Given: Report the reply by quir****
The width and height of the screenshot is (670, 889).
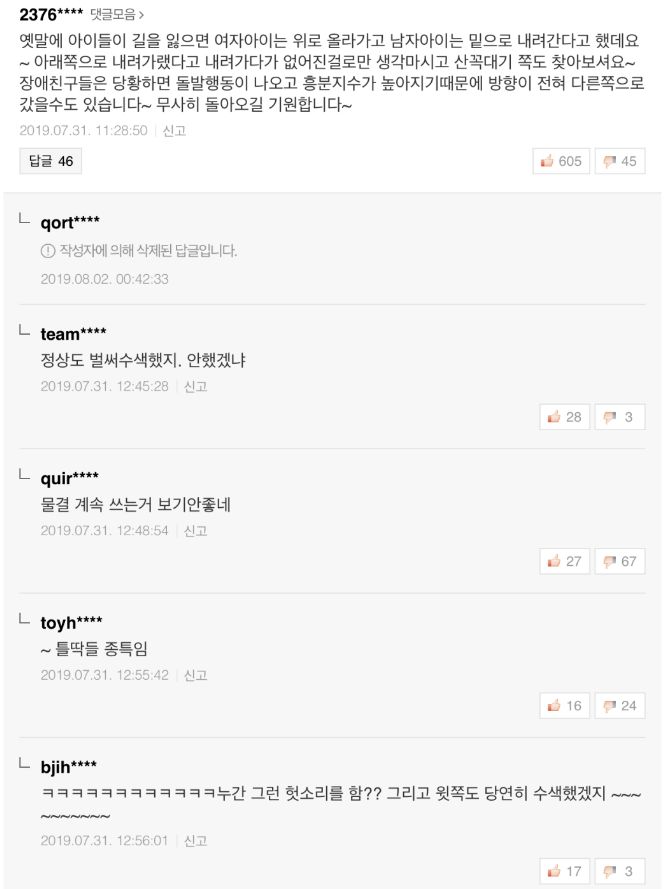Looking at the screenshot, I should [196, 531].
